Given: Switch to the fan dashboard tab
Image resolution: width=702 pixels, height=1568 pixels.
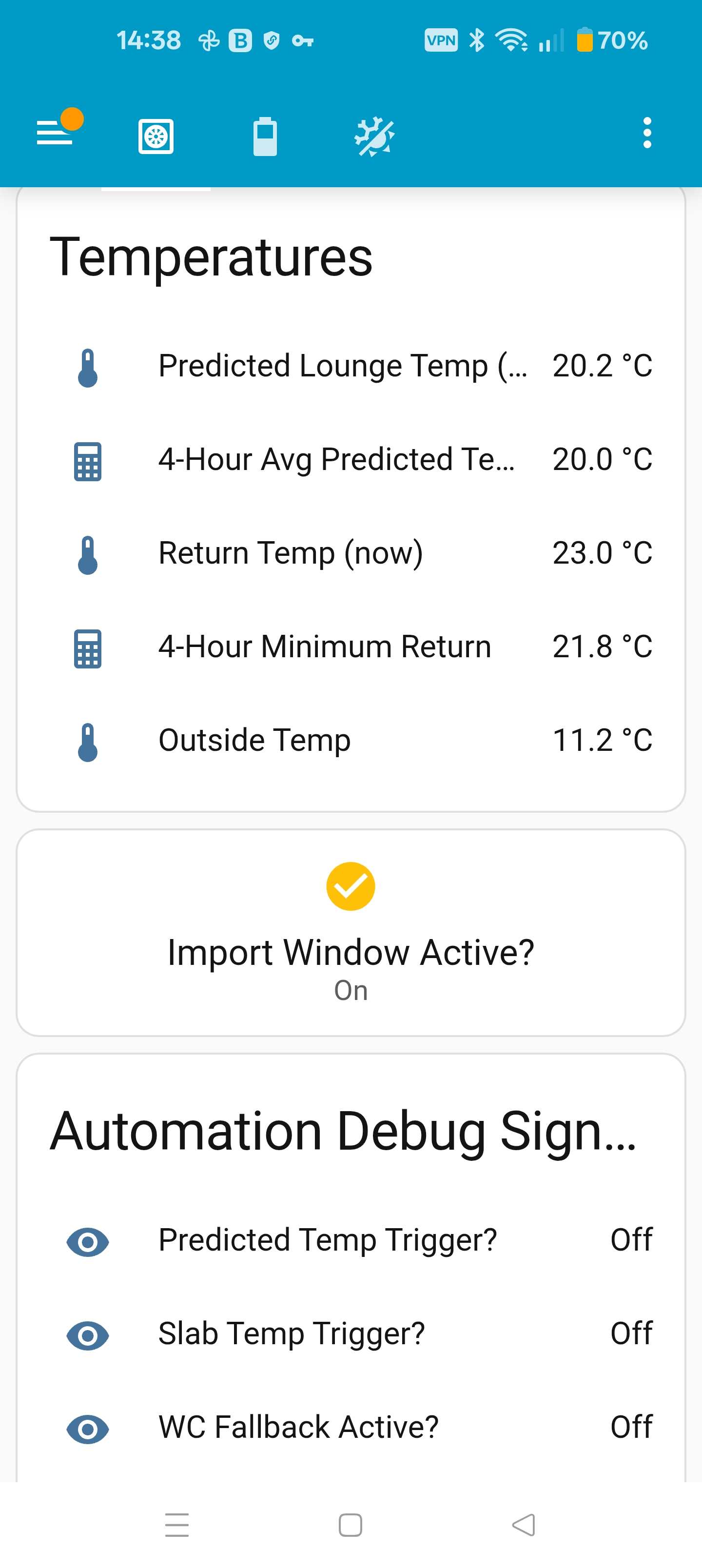Looking at the screenshot, I should coord(156,137).
